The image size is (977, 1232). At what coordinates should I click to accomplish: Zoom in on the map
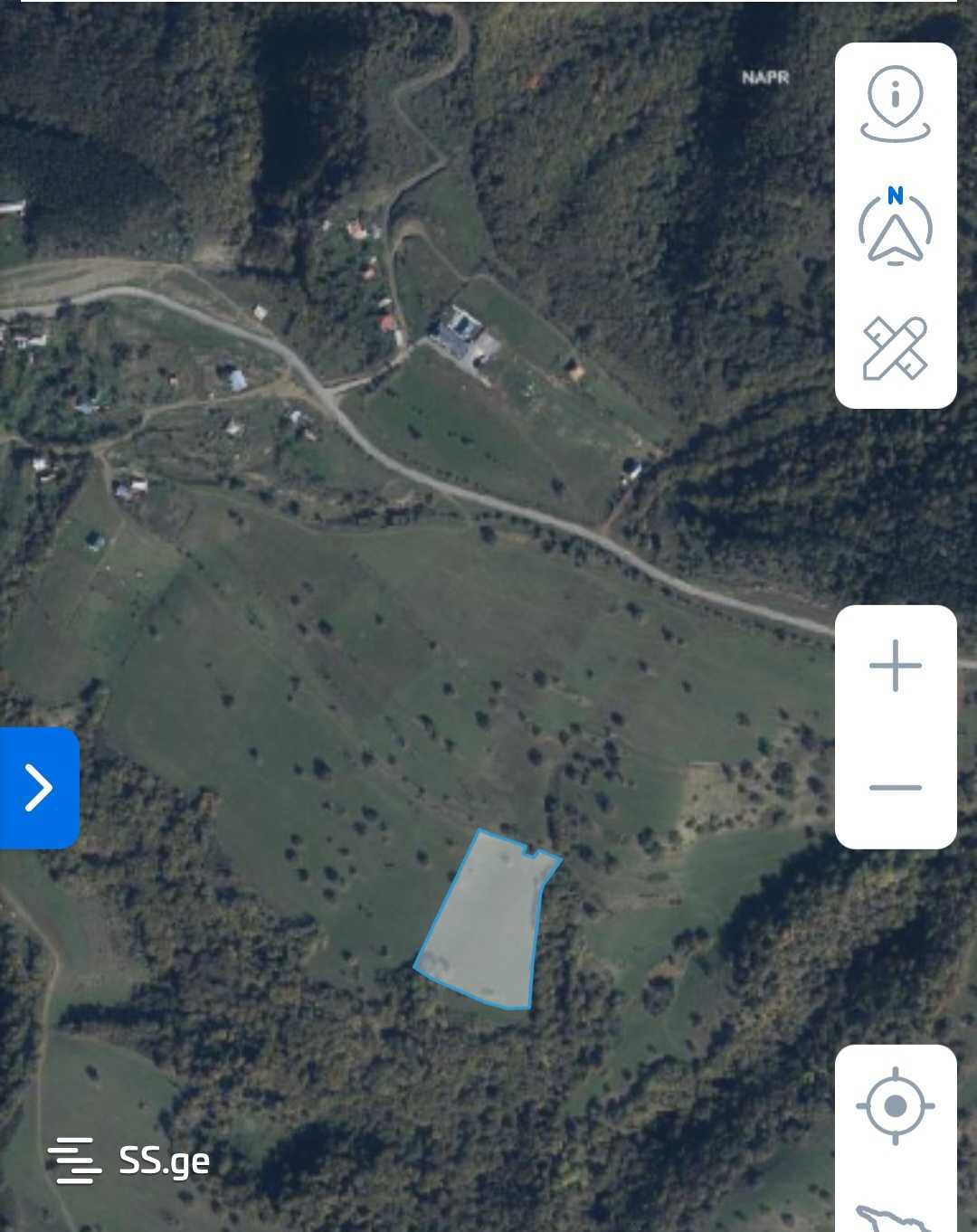[895, 666]
